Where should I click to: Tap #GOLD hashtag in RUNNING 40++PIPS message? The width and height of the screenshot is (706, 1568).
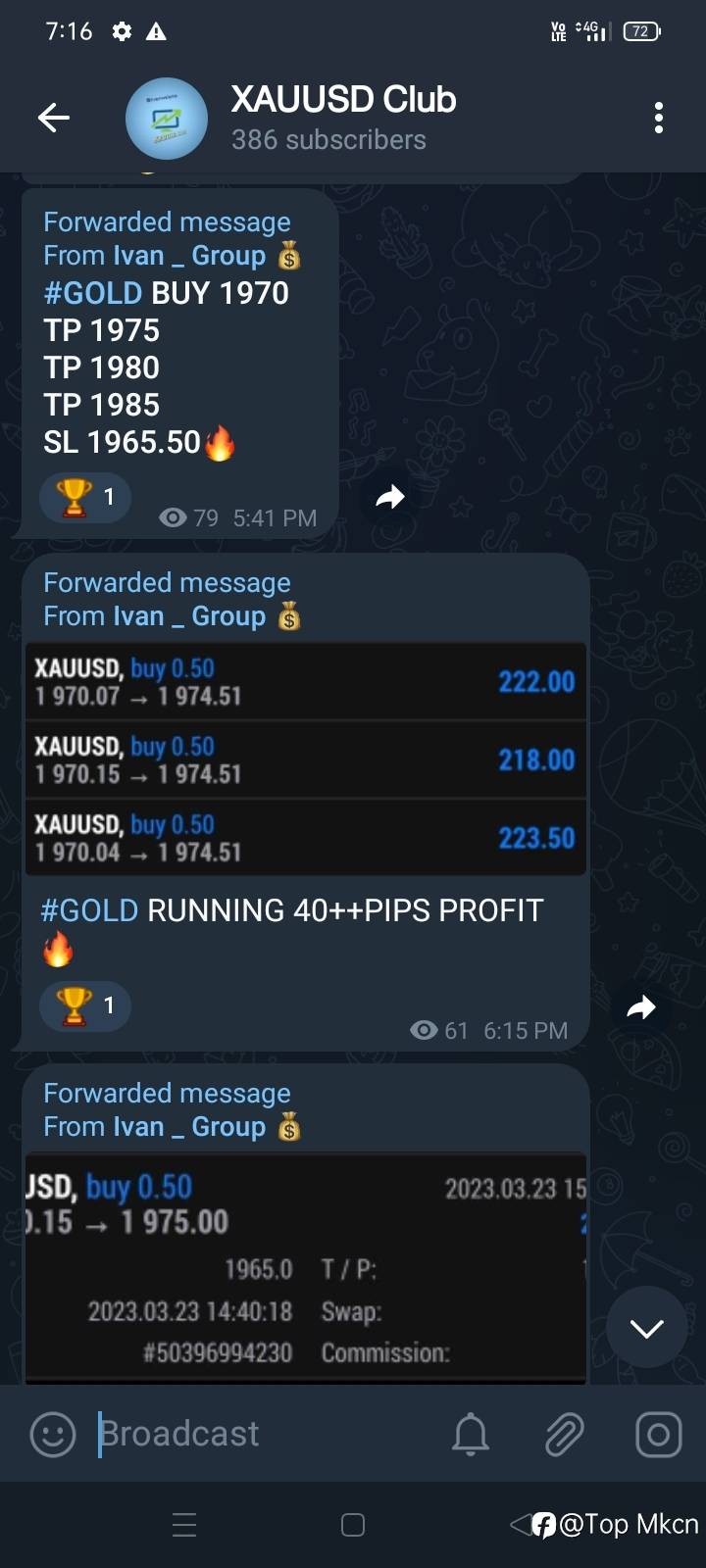click(x=90, y=910)
